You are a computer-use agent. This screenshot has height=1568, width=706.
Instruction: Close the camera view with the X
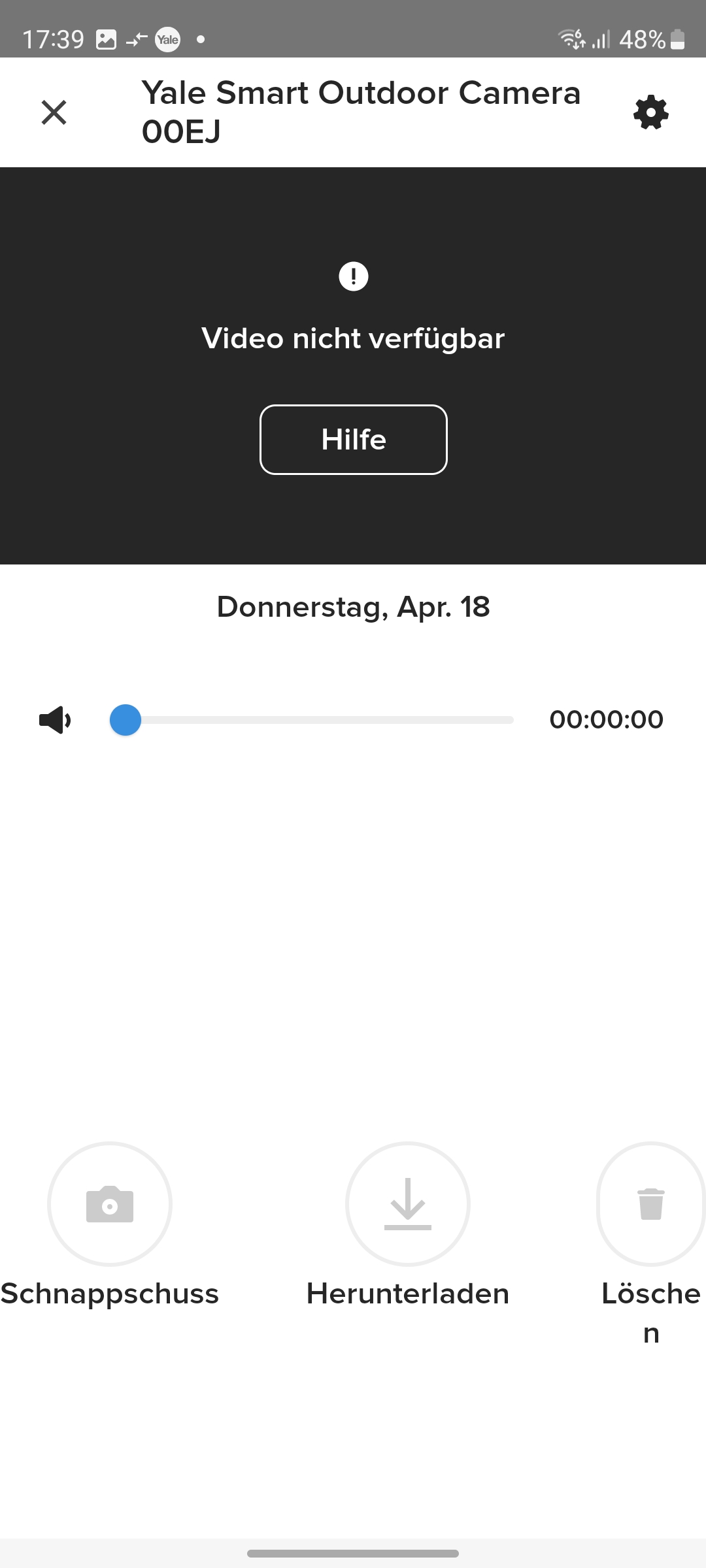click(54, 112)
